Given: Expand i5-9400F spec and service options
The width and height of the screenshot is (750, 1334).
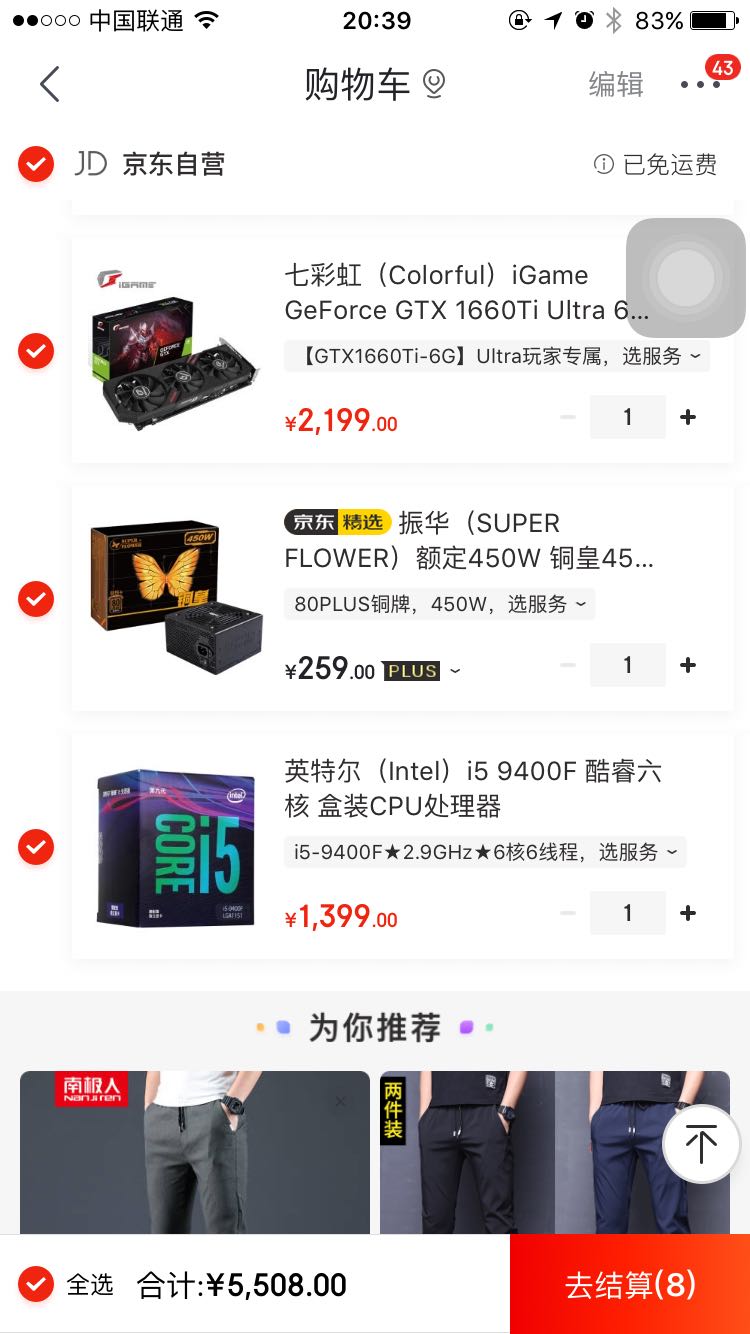Looking at the screenshot, I should tap(485, 852).
